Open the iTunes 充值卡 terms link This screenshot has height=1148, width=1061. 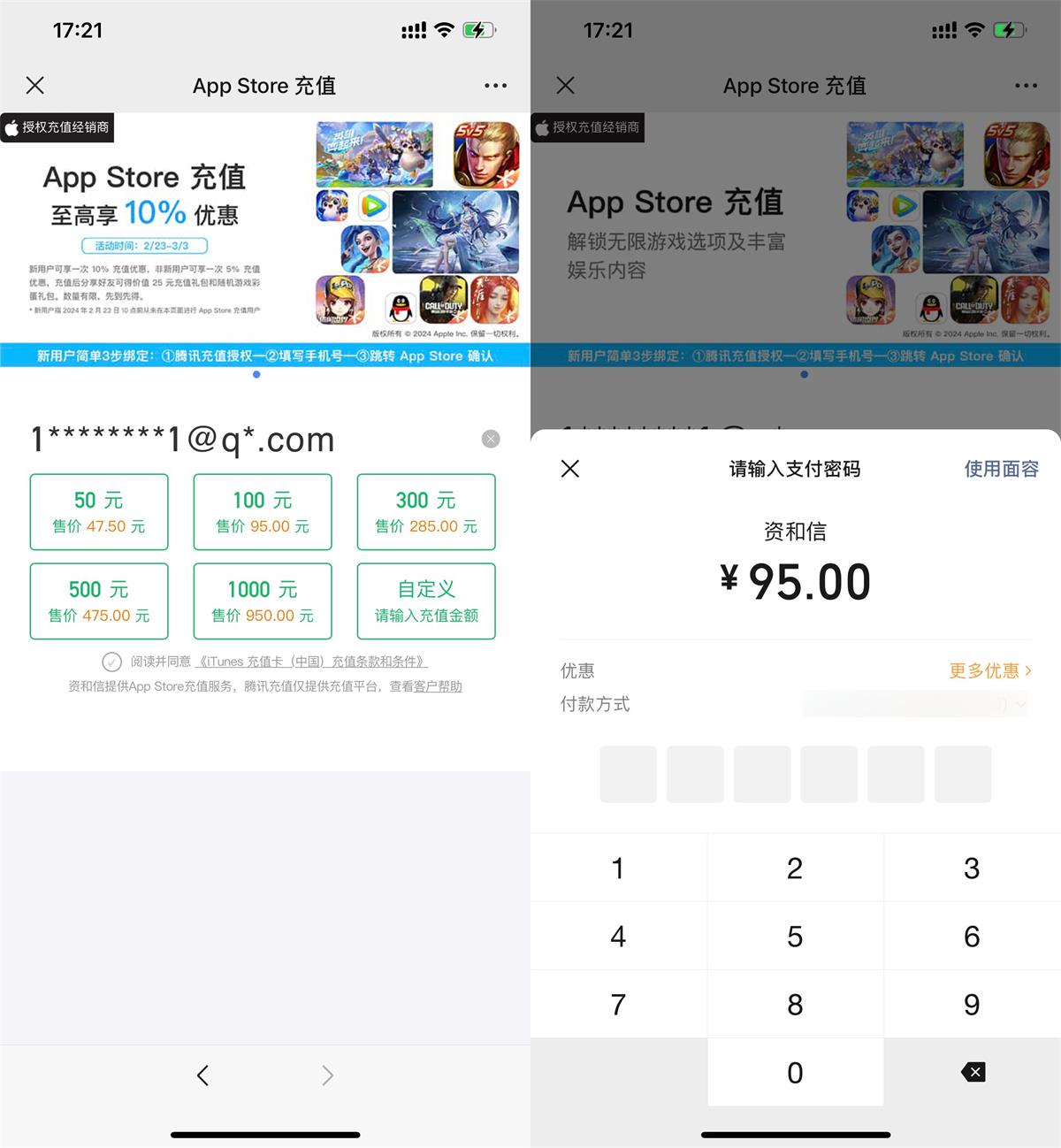[x=311, y=662]
